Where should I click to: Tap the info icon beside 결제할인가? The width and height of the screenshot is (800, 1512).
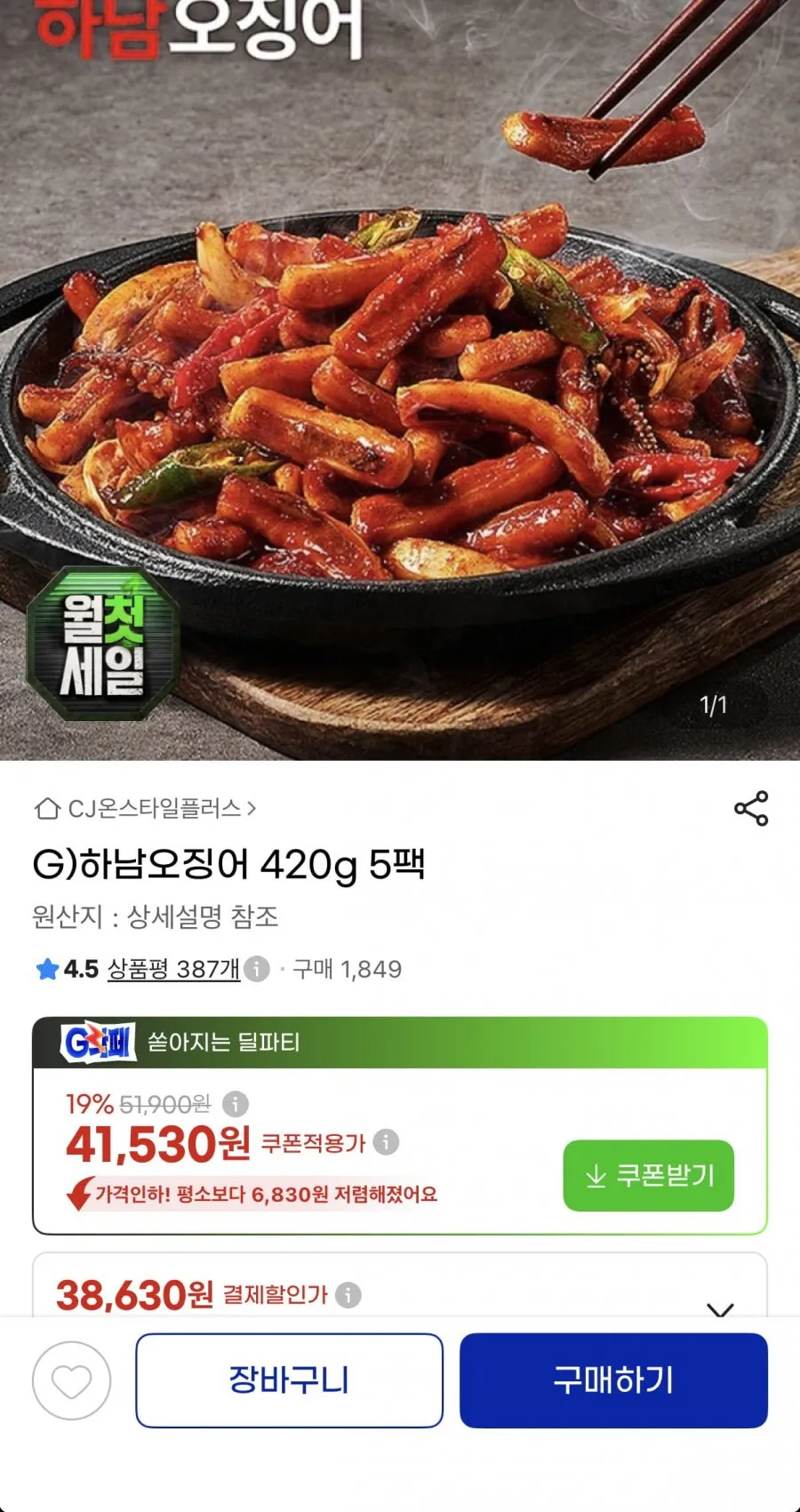point(348,1295)
